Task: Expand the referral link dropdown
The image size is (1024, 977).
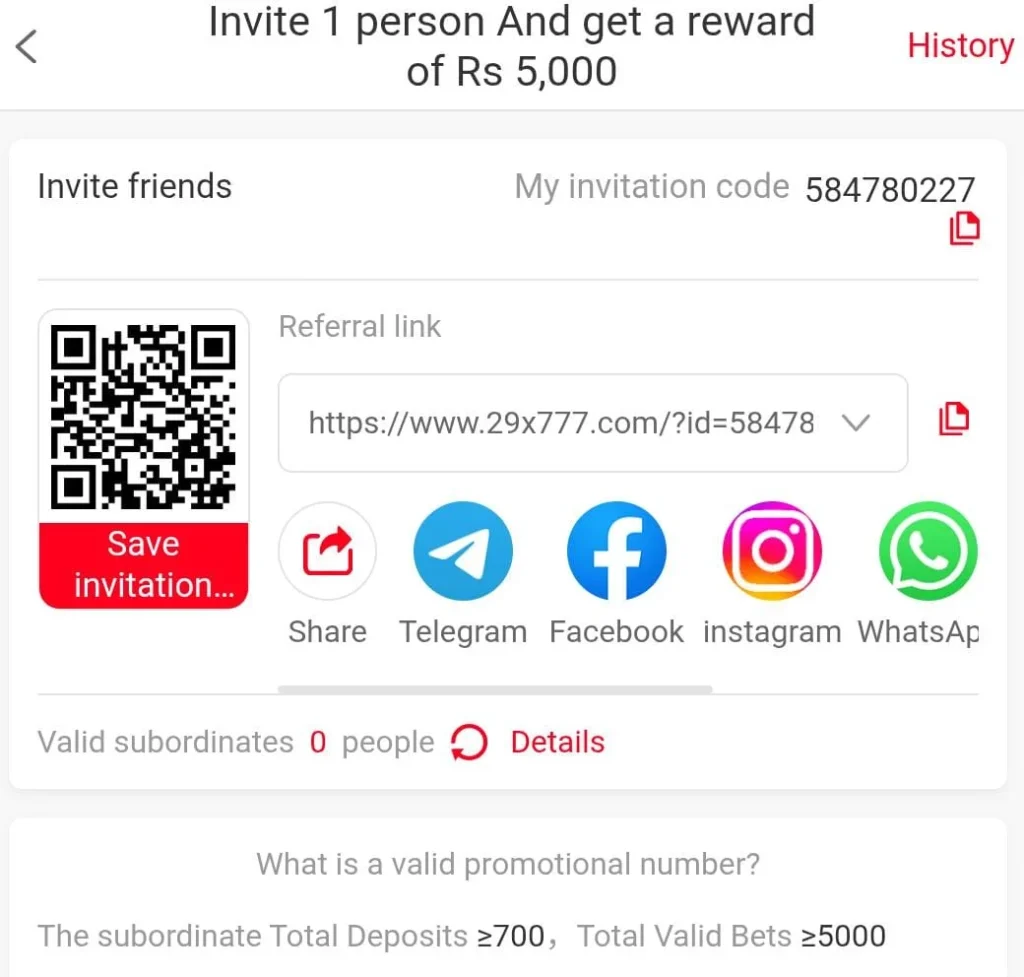Action: coord(855,423)
